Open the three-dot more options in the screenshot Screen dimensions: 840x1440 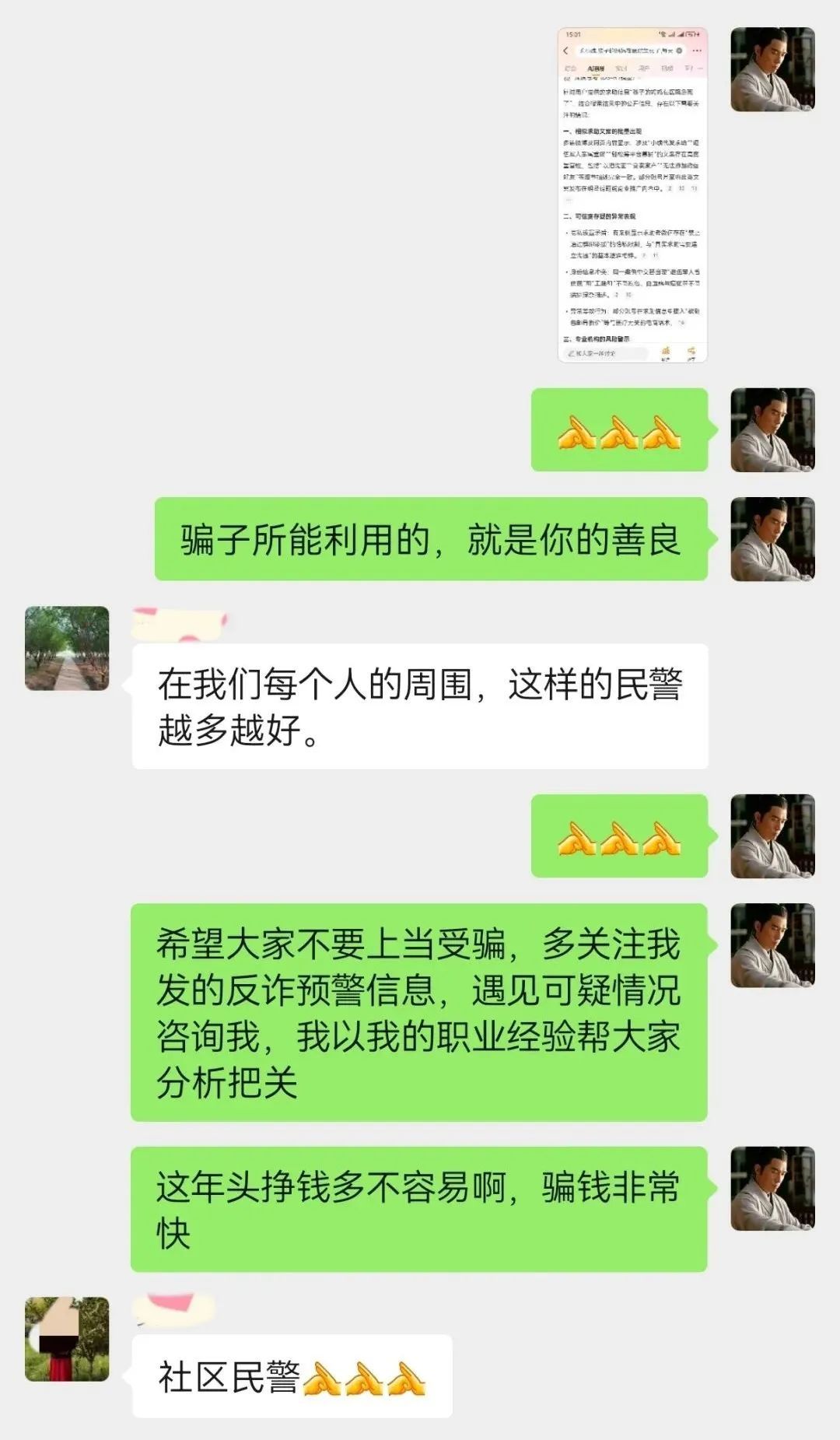[697, 51]
